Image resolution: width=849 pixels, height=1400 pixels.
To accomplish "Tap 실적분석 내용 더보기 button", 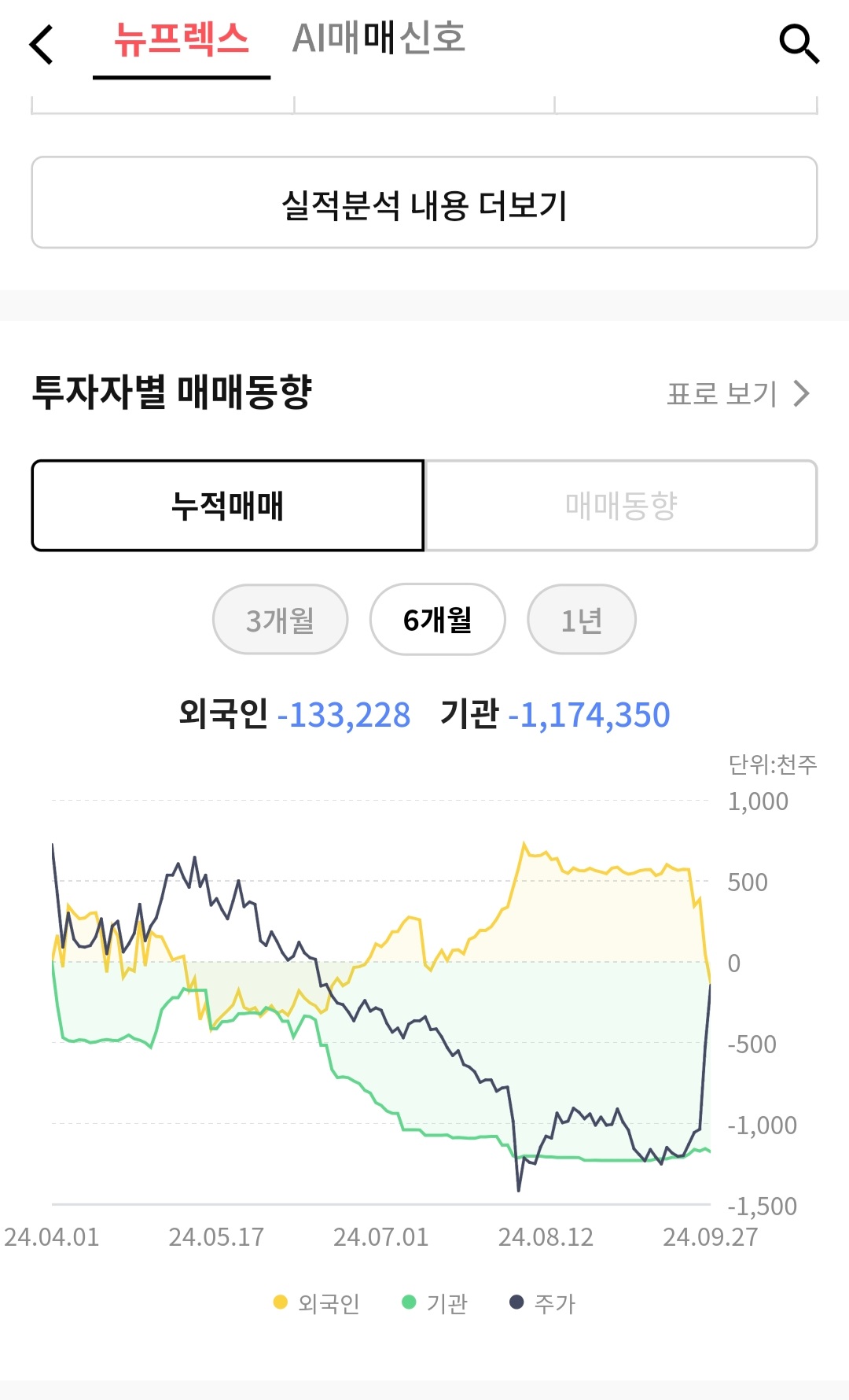I will [424, 202].
